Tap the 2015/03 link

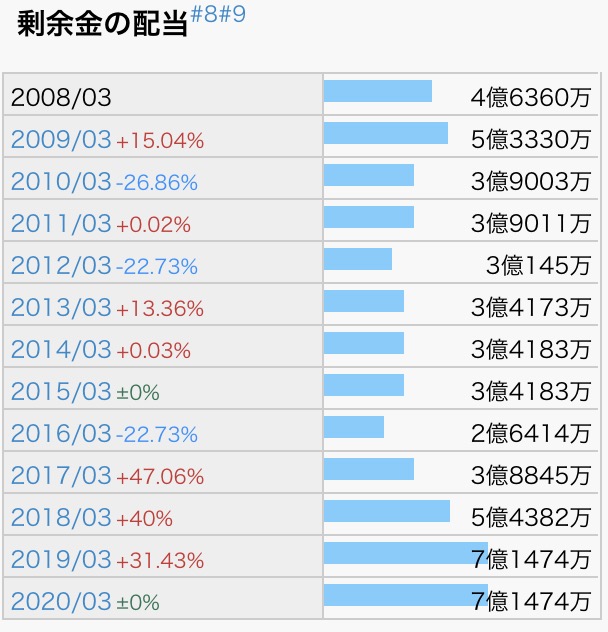point(60,392)
